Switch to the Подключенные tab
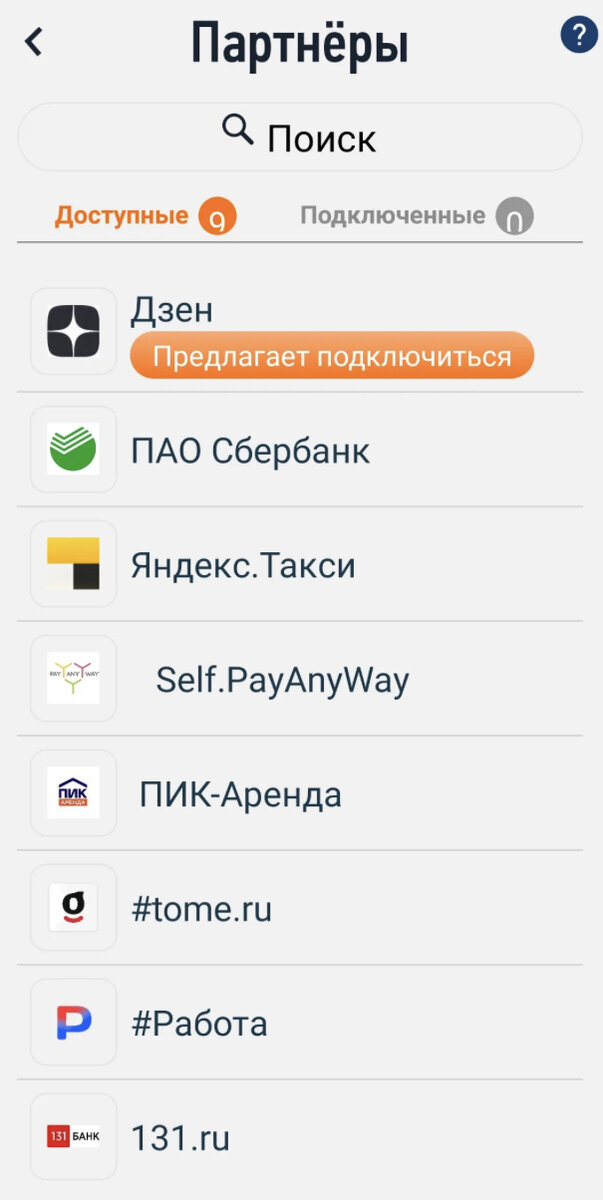This screenshot has height=1200, width=603. 417,215
